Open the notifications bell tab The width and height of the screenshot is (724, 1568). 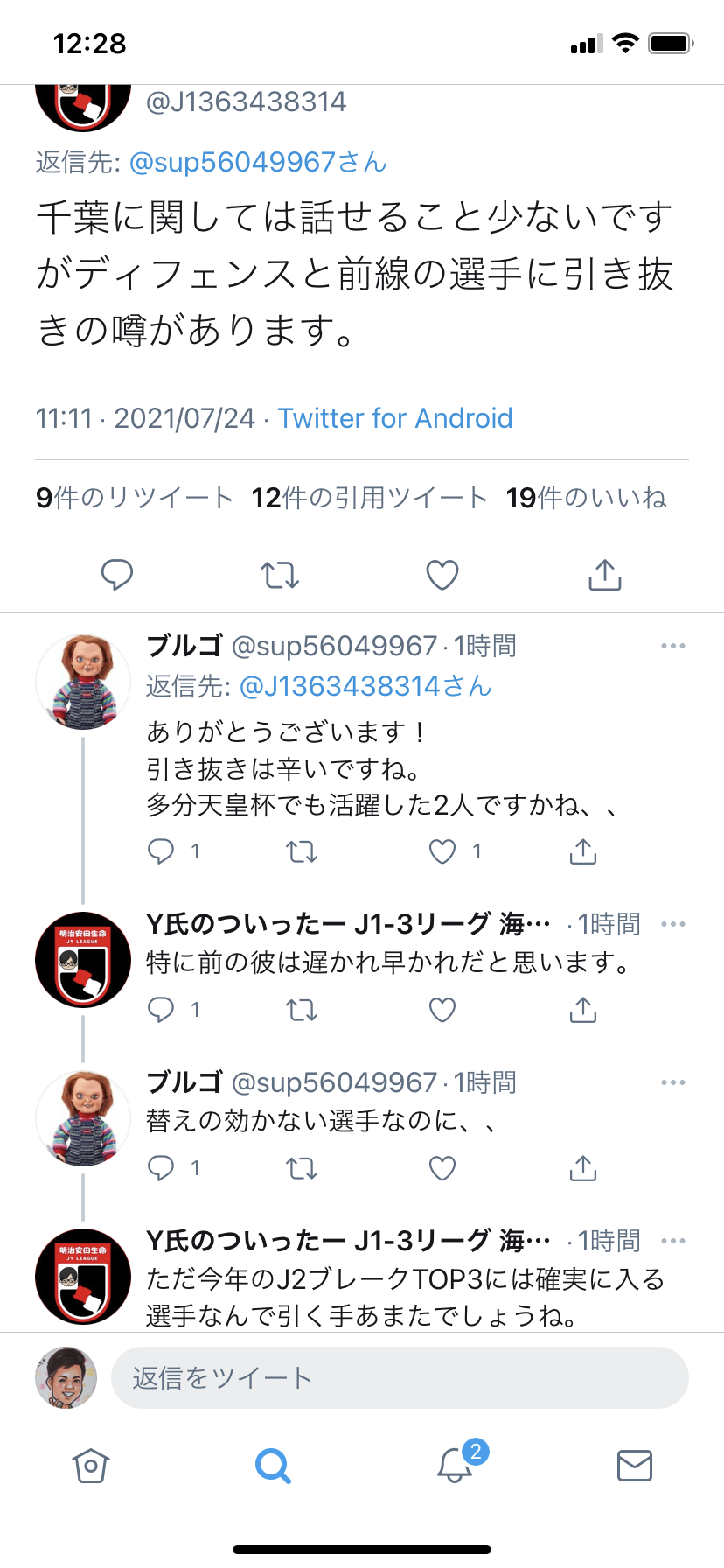click(x=455, y=1464)
